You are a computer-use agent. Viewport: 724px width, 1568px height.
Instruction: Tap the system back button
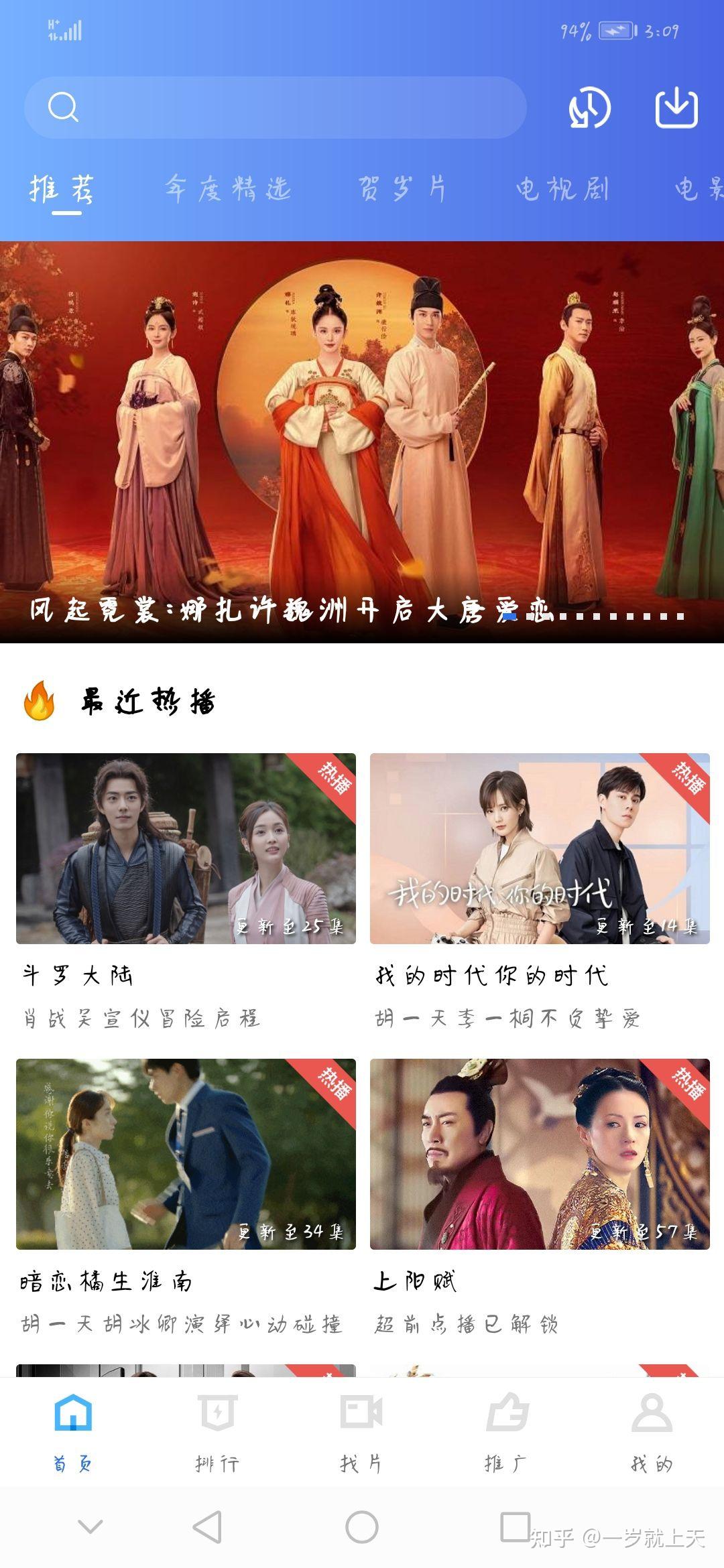207,1528
